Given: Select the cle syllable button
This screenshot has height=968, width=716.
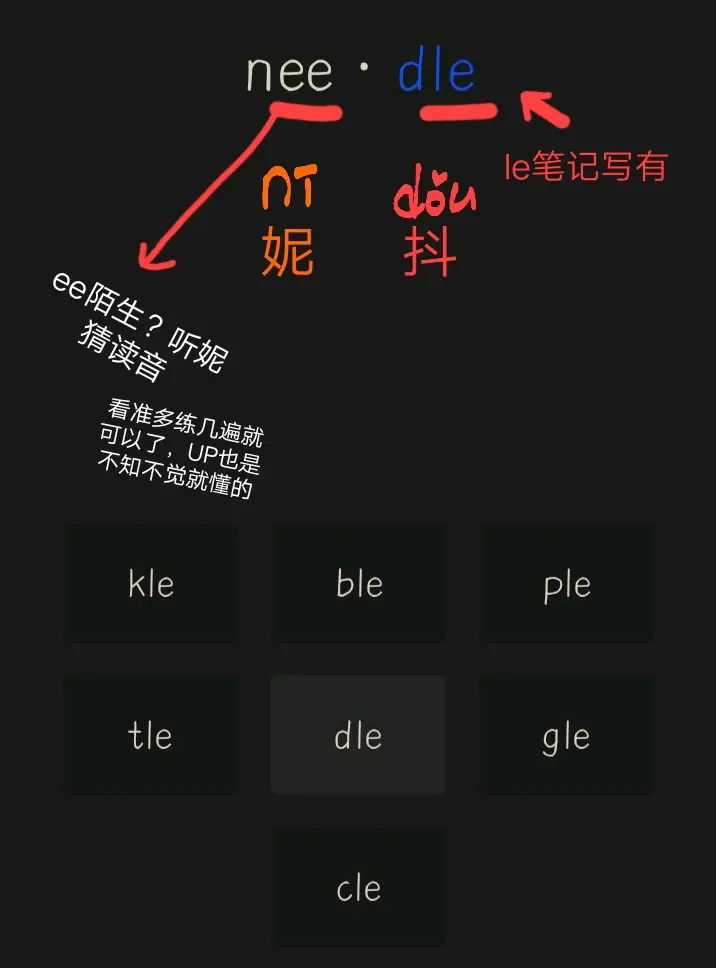Looking at the screenshot, I should pyautogui.click(x=358, y=888).
